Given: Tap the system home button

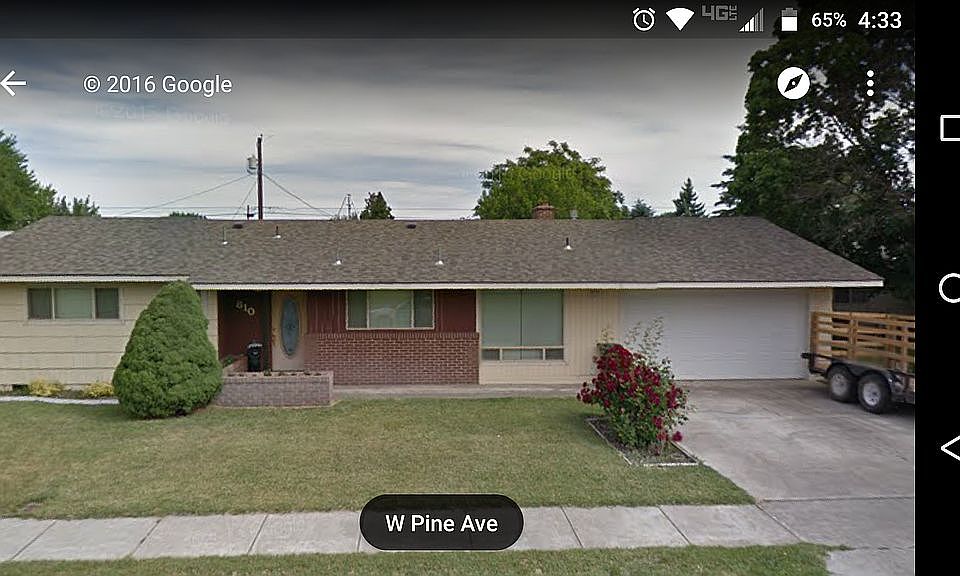Looking at the screenshot, I should [x=949, y=288].
